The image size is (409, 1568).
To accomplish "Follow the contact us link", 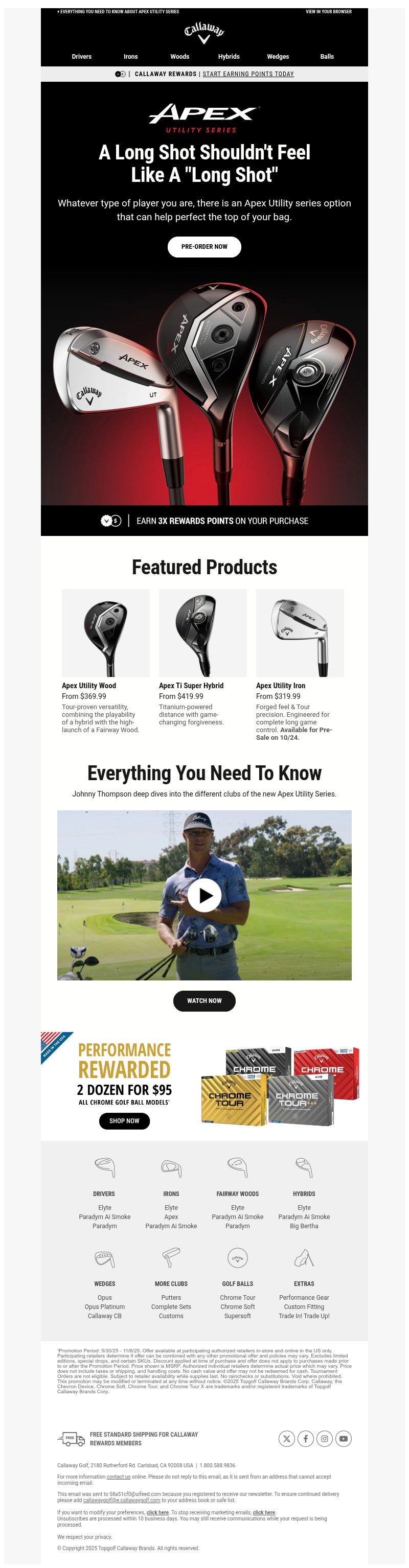I will (118, 1477).
